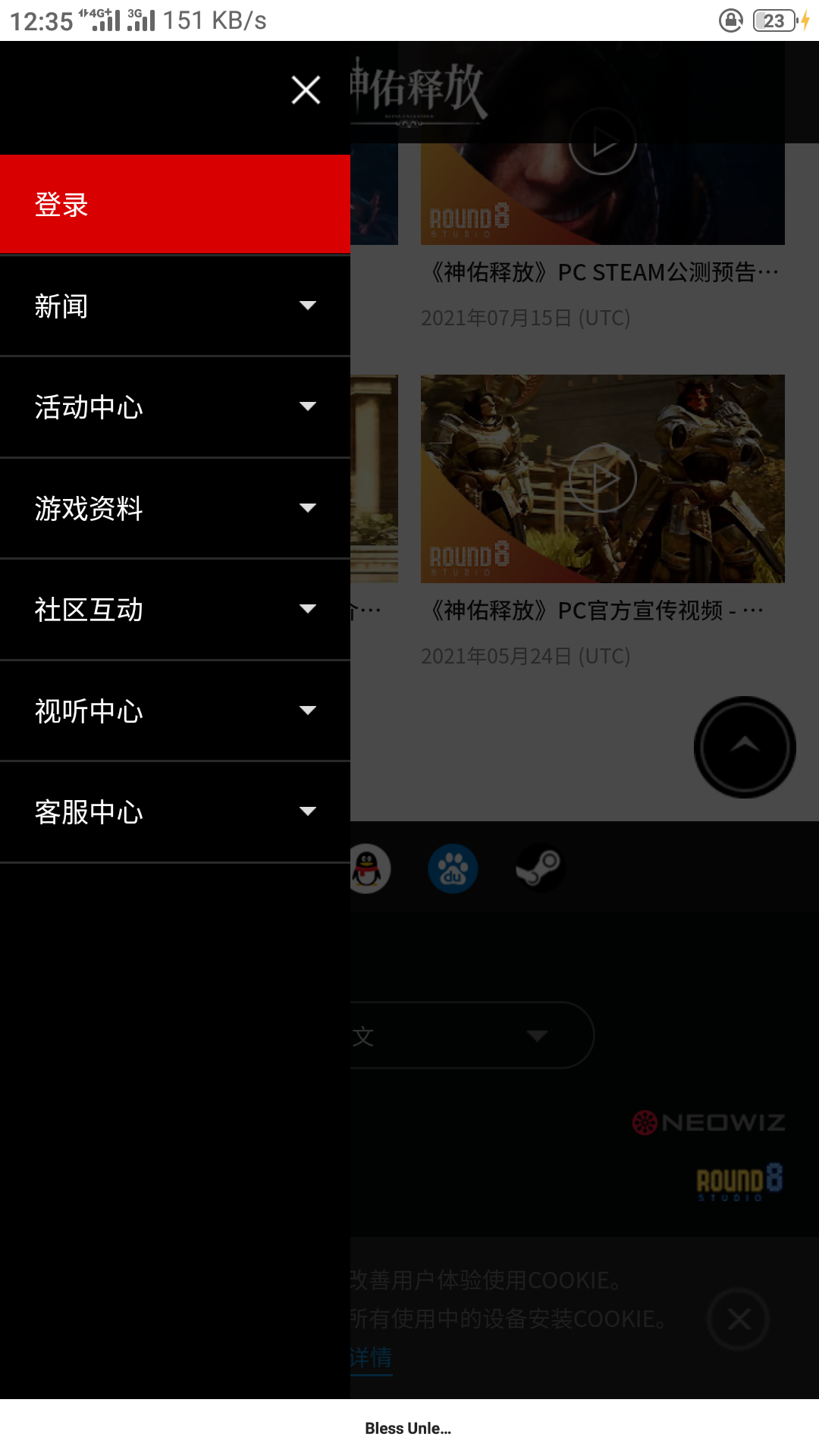Open the Steam icon link

(539, 868)
